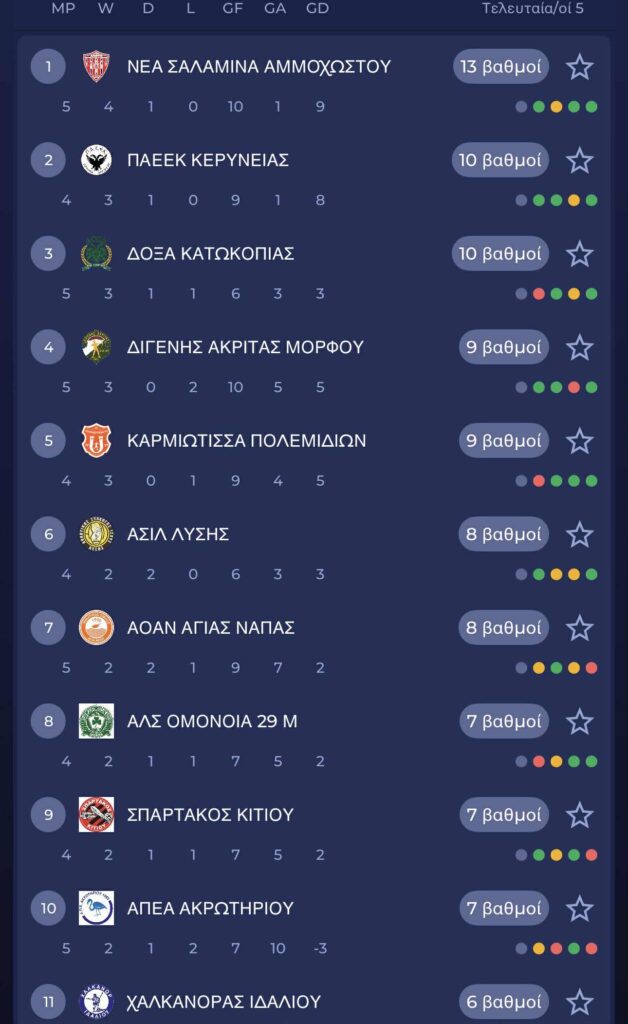Open the ΔΟΞΑ ΚΑΤΩΚΟΠΙΑΣ standings row

(210, 254)
